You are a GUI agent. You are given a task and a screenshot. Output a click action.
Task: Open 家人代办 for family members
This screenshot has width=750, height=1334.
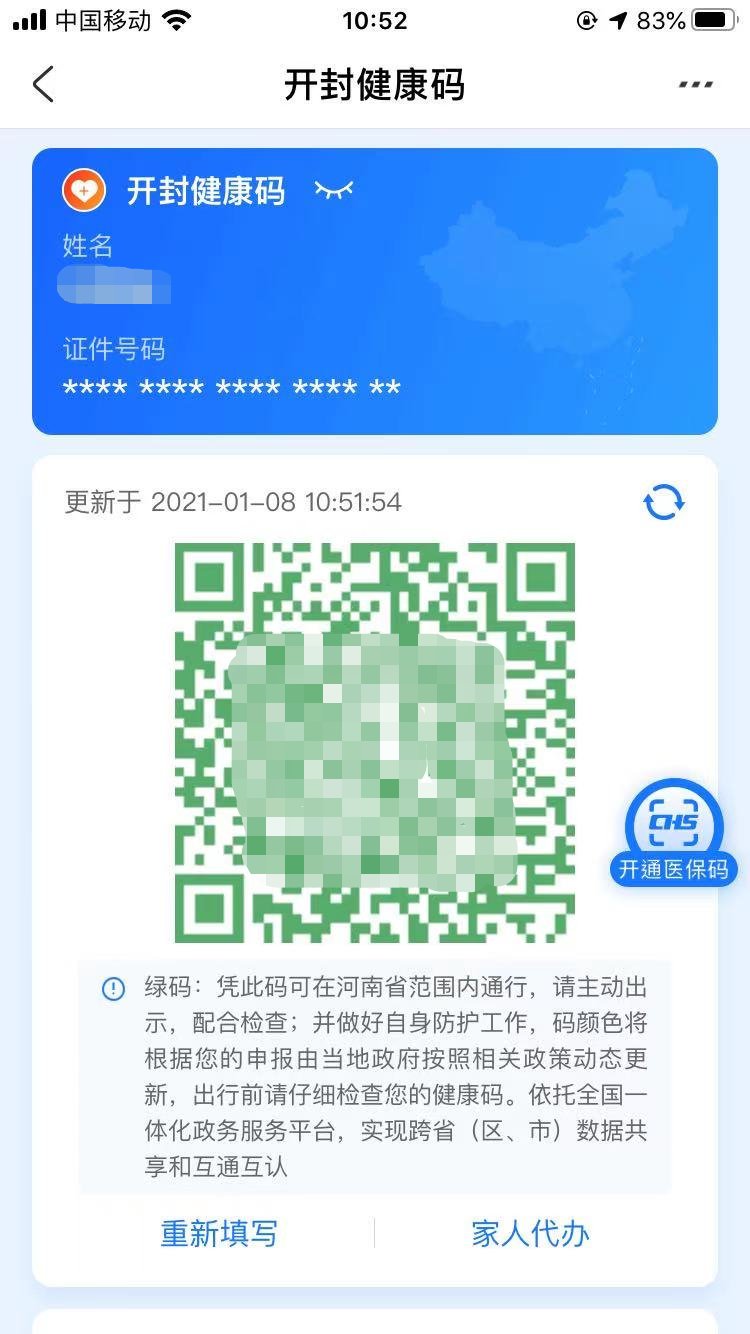click(x=530, y=1233)
